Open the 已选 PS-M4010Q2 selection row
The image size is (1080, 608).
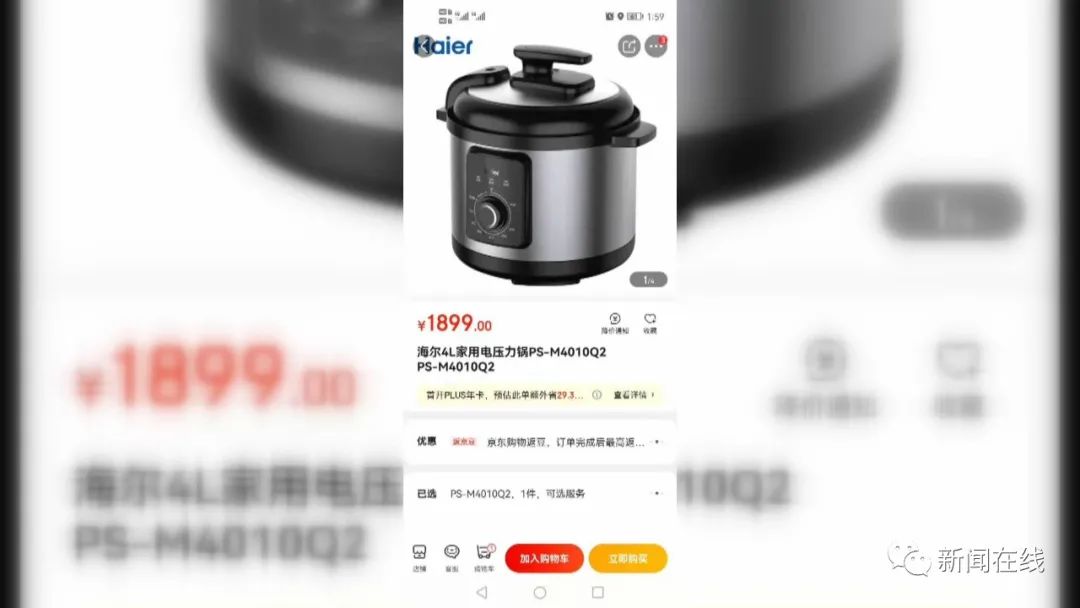[x=540, y=494]
